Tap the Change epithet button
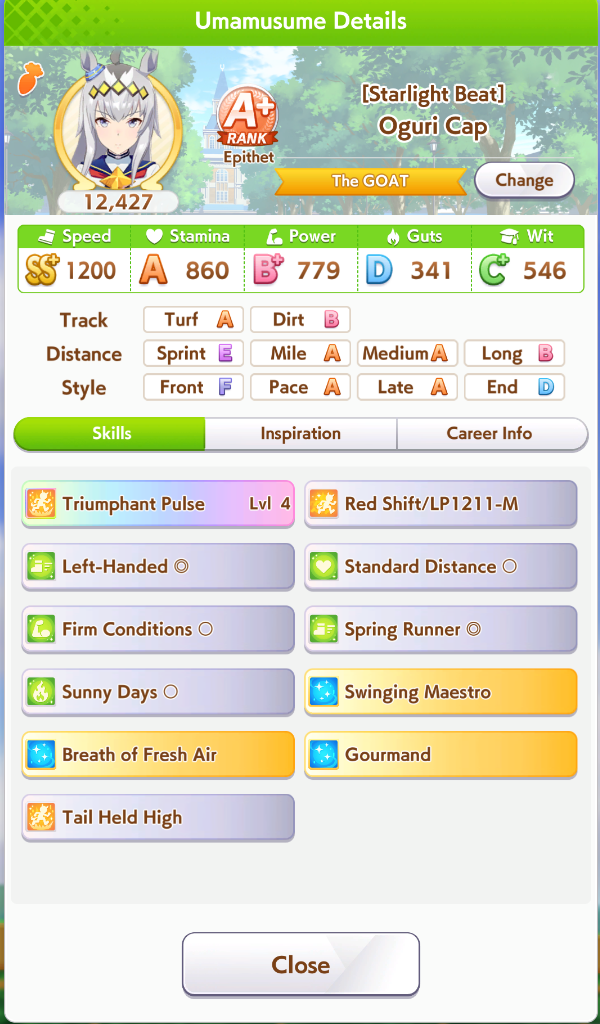Viewport: 600px width, 1024px height. pos(524,181)
